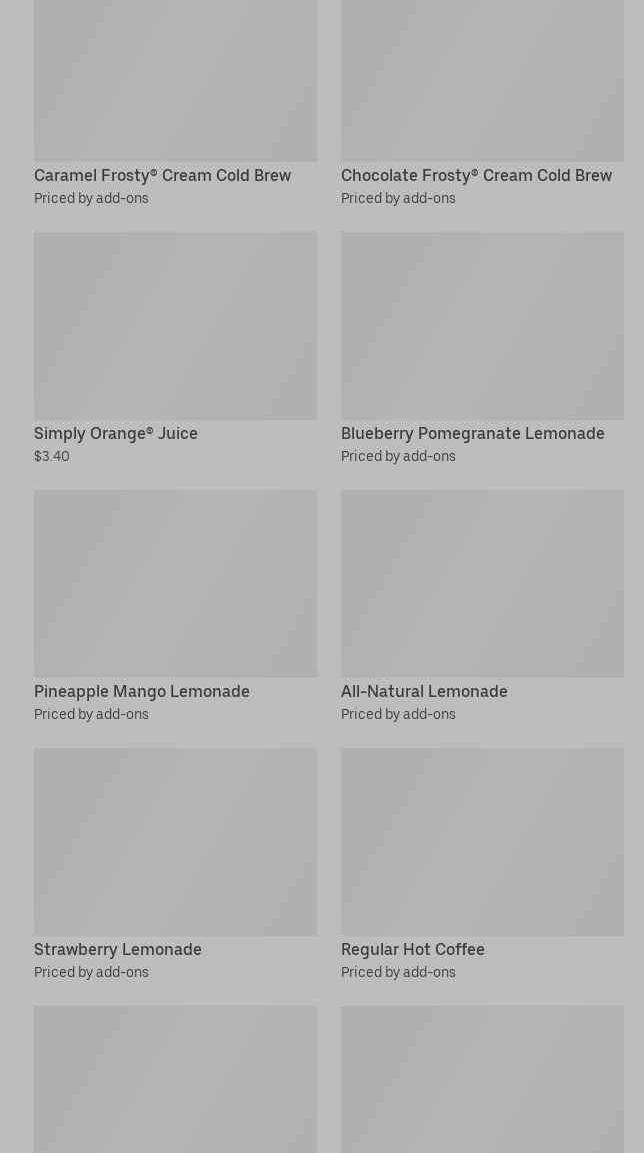Open Regular Hot Coffee item
The height and width of the screenshot is (1153, 644).
[x=482, y=865]
